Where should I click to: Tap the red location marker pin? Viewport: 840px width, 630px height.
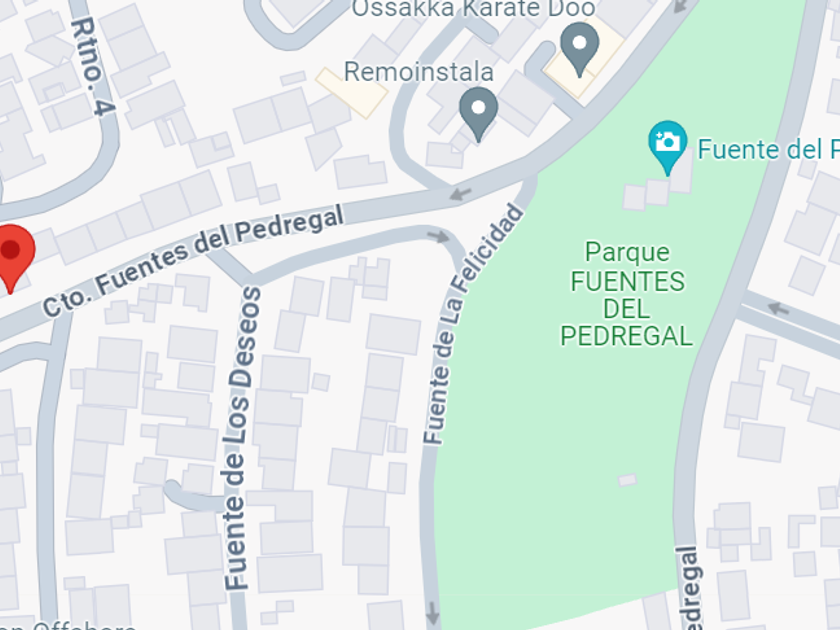tap(12, 252)
